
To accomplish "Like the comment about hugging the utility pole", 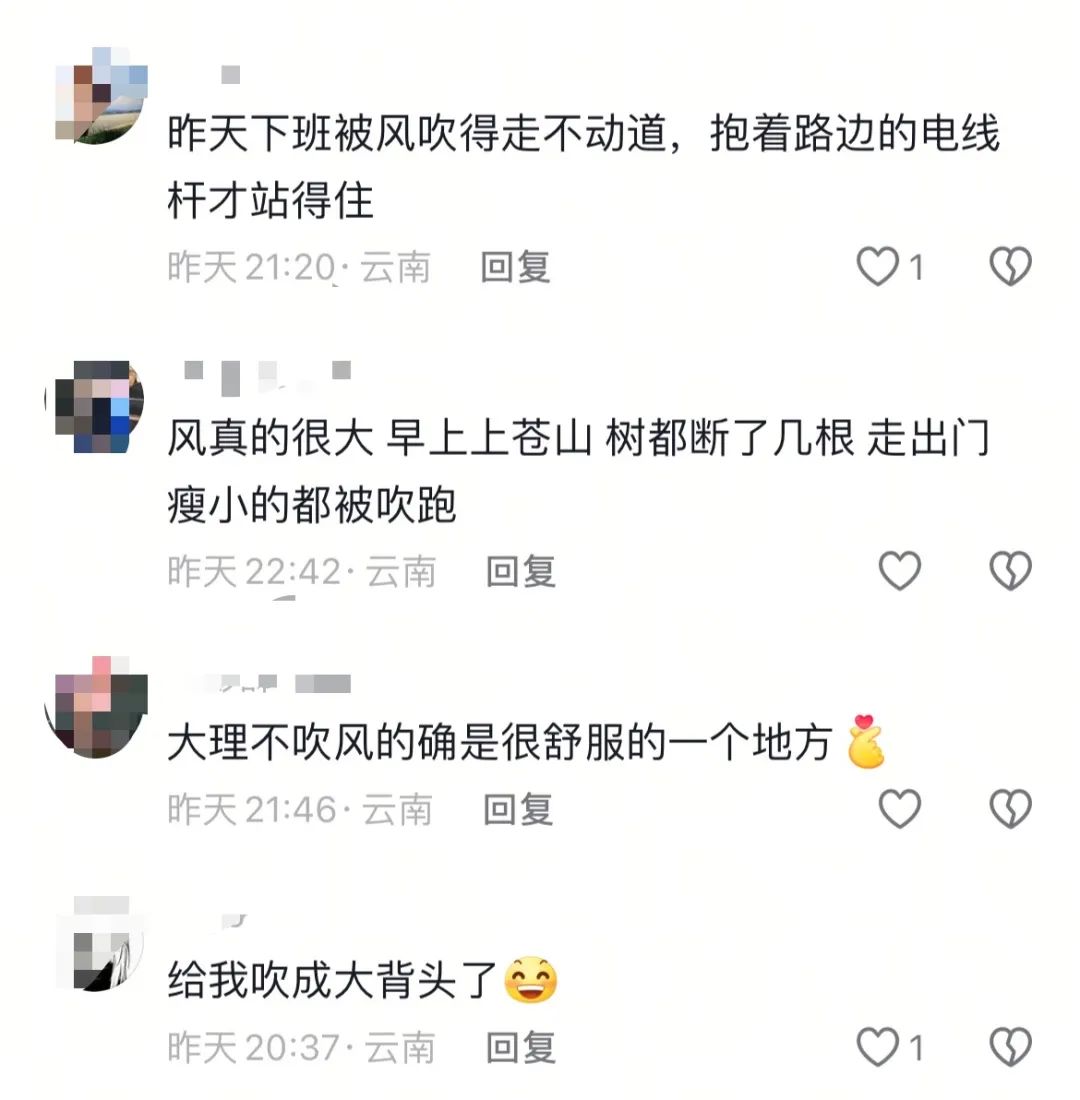I will point(879,267).
